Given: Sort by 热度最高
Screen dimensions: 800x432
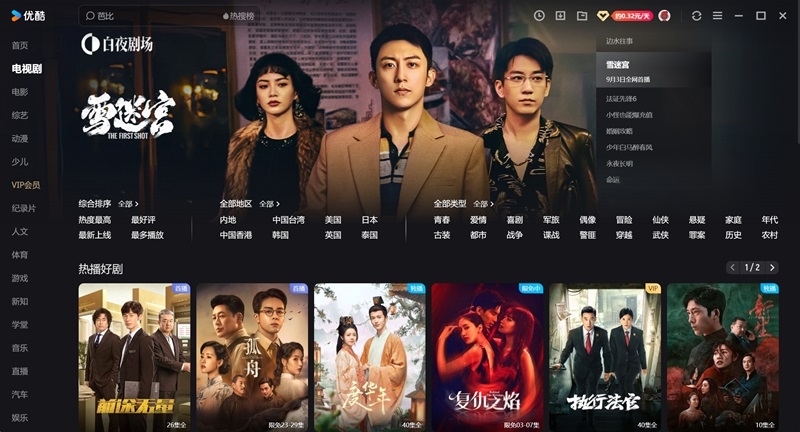Looking at the screenshot, I should (95, 220).
